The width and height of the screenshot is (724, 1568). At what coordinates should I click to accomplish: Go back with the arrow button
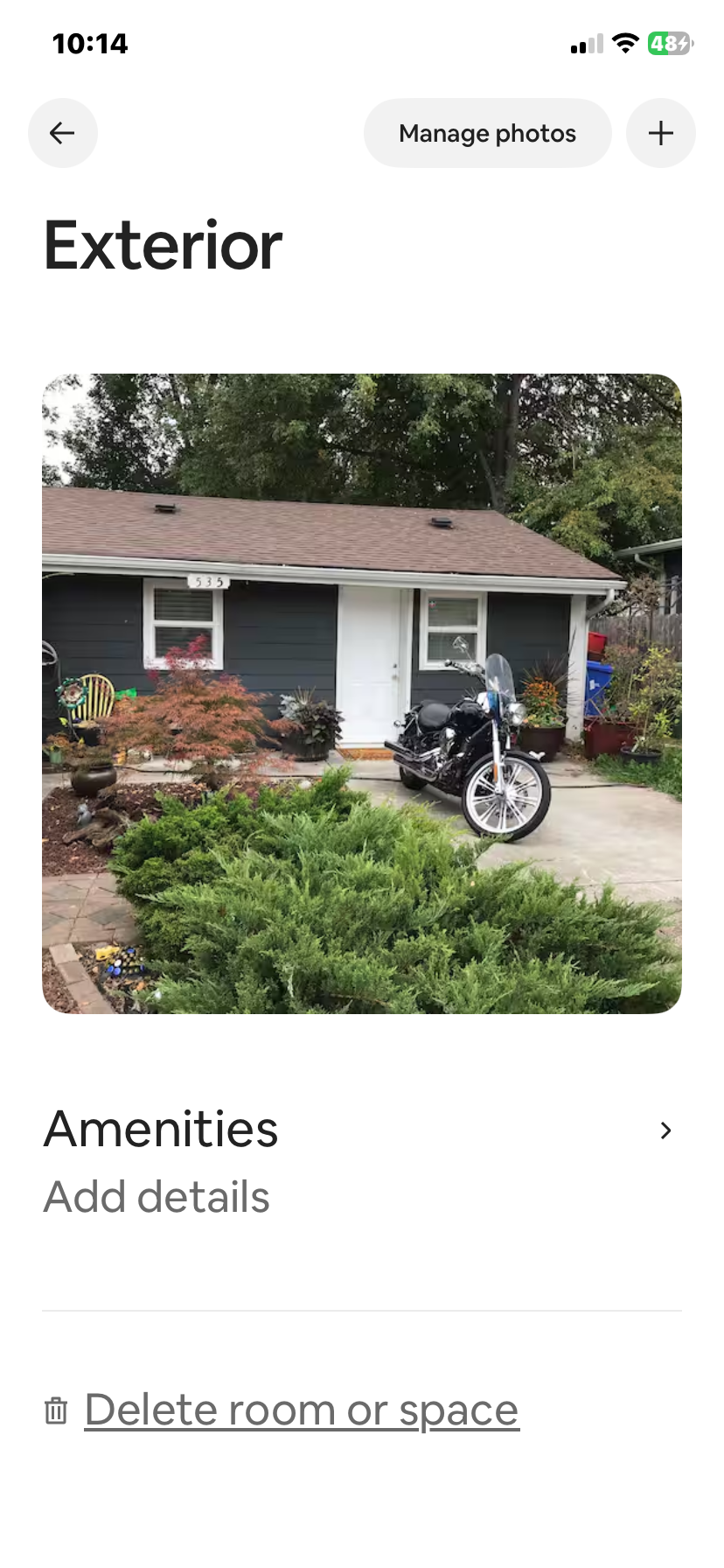click(x=63, y=133)
